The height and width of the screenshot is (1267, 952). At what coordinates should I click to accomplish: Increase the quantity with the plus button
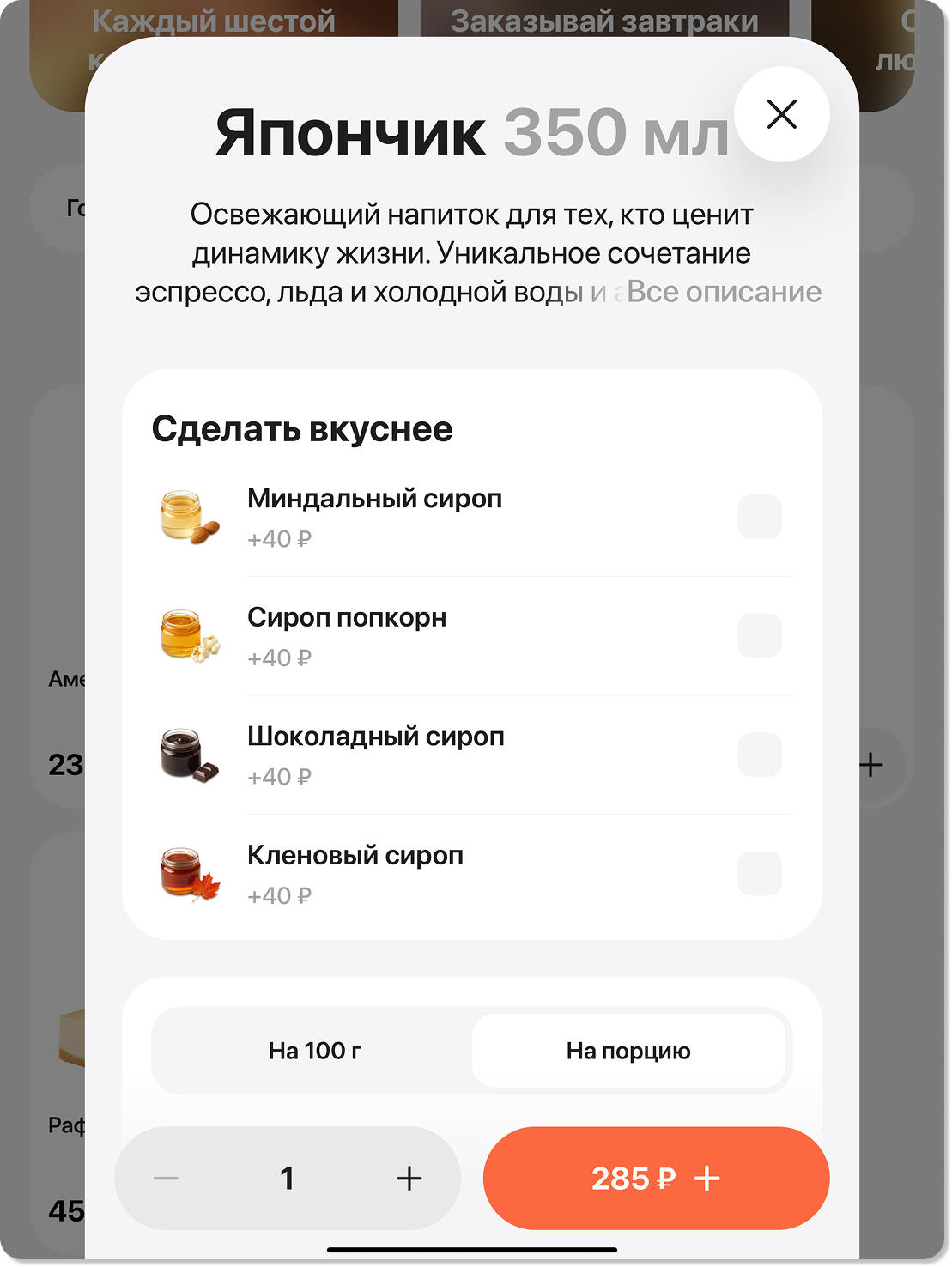coord(409,1179)
